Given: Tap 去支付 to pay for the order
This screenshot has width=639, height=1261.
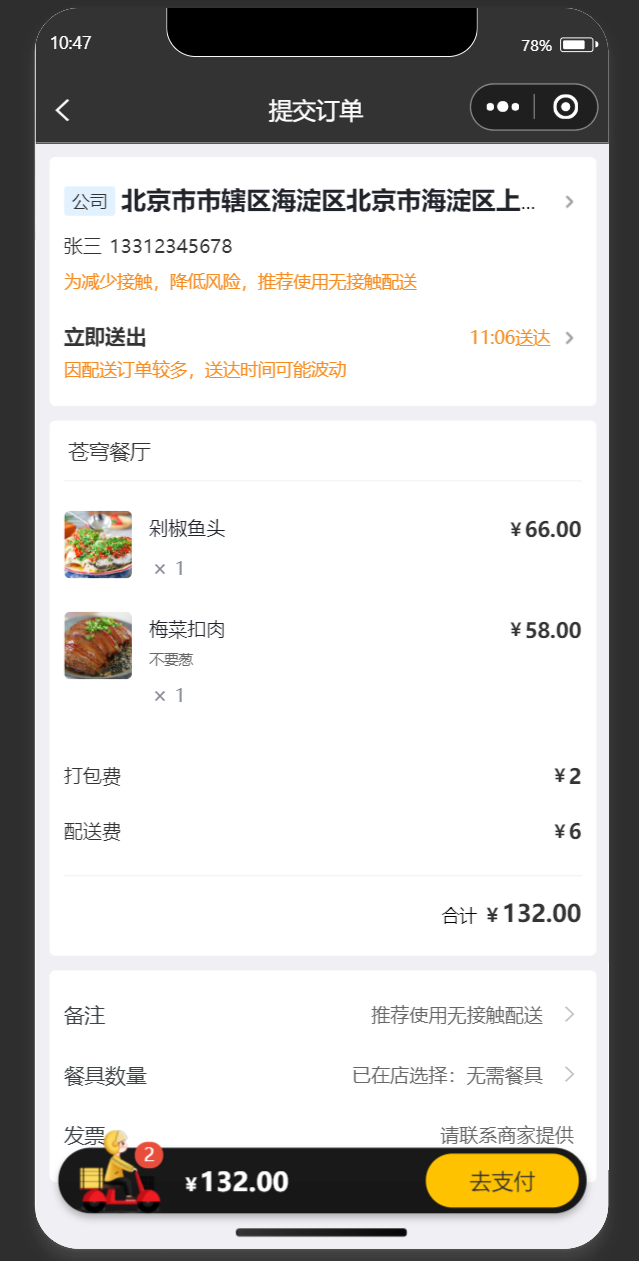Looking at the screenshot, I should point(502,1182).
